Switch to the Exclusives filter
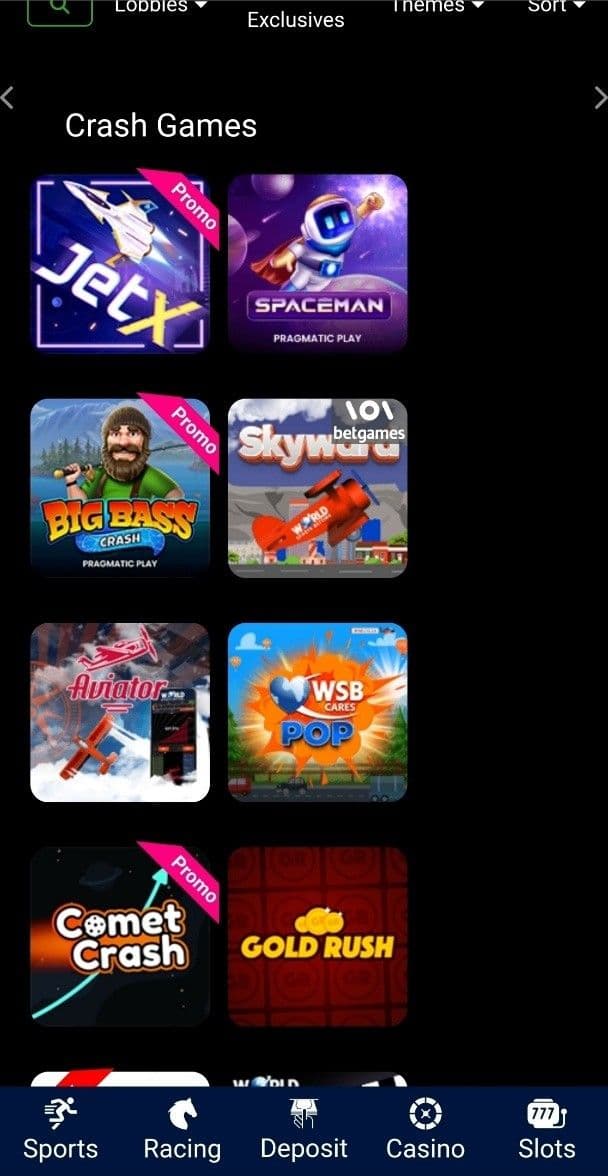 (295, 19)
